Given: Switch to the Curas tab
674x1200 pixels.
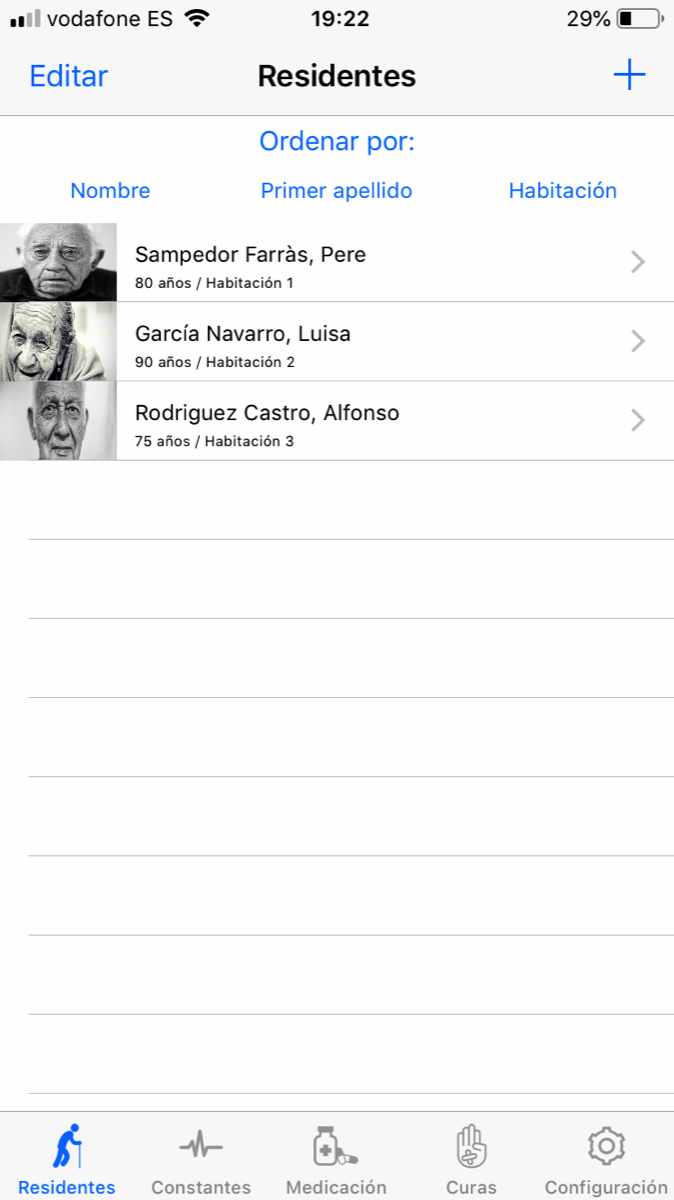Looking at the screenshot, I should click(x=471, y=1159).
